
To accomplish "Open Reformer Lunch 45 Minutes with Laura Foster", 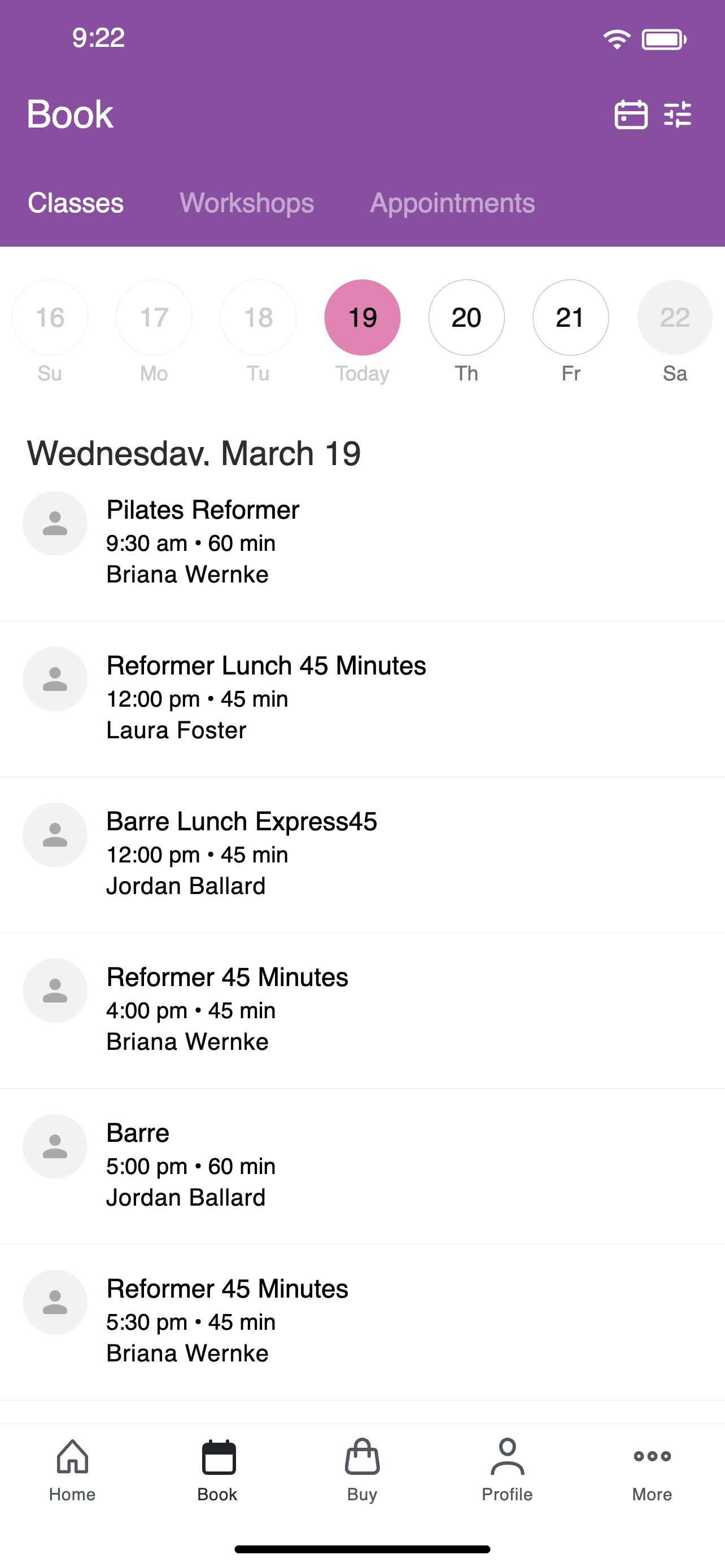I will [362, 699].
